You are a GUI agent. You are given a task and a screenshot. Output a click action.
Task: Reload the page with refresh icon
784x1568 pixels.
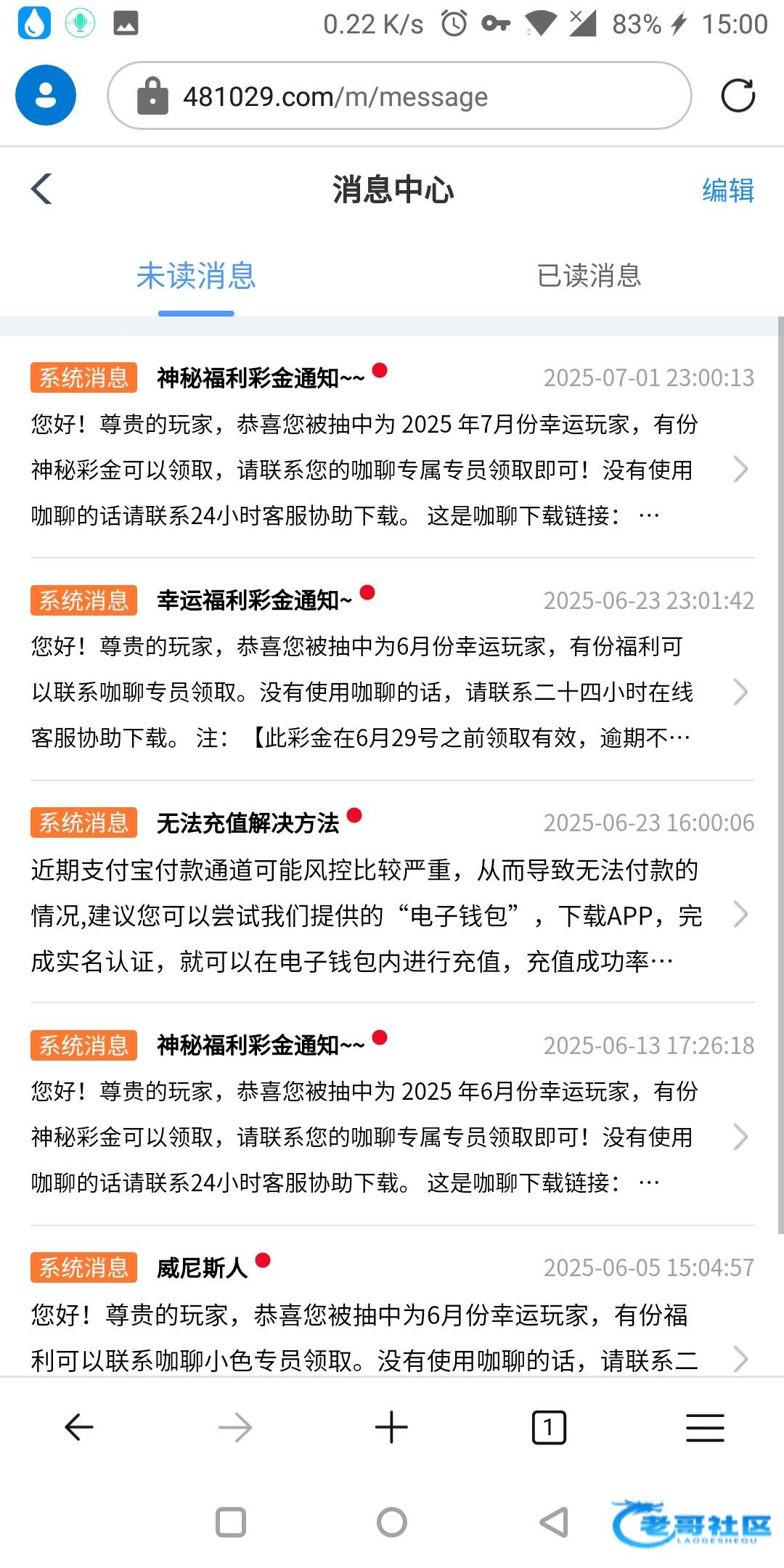[738, 96]
